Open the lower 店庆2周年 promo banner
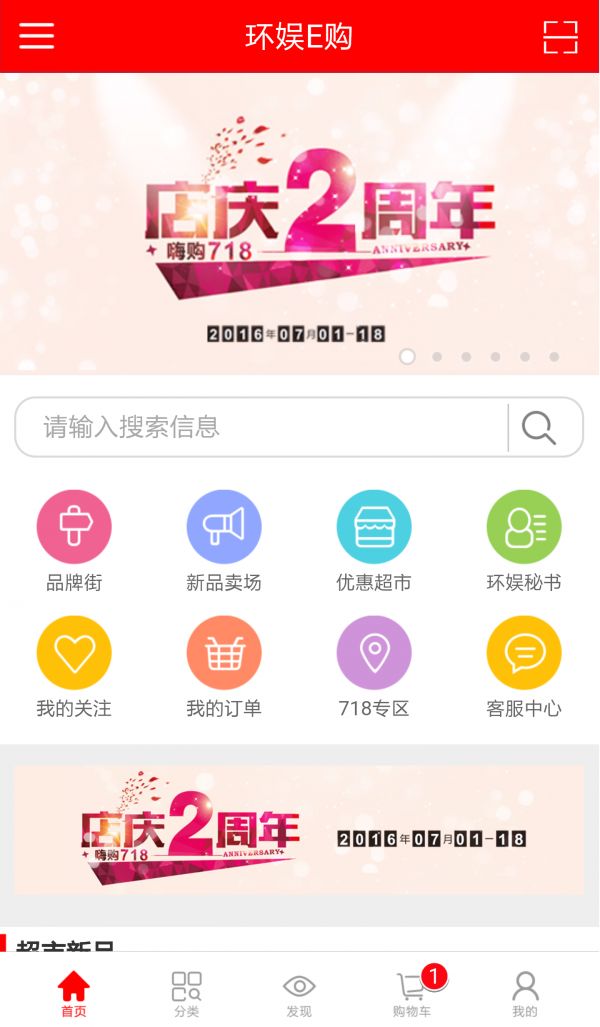600x1027 pixels. [x=298, y=830]
